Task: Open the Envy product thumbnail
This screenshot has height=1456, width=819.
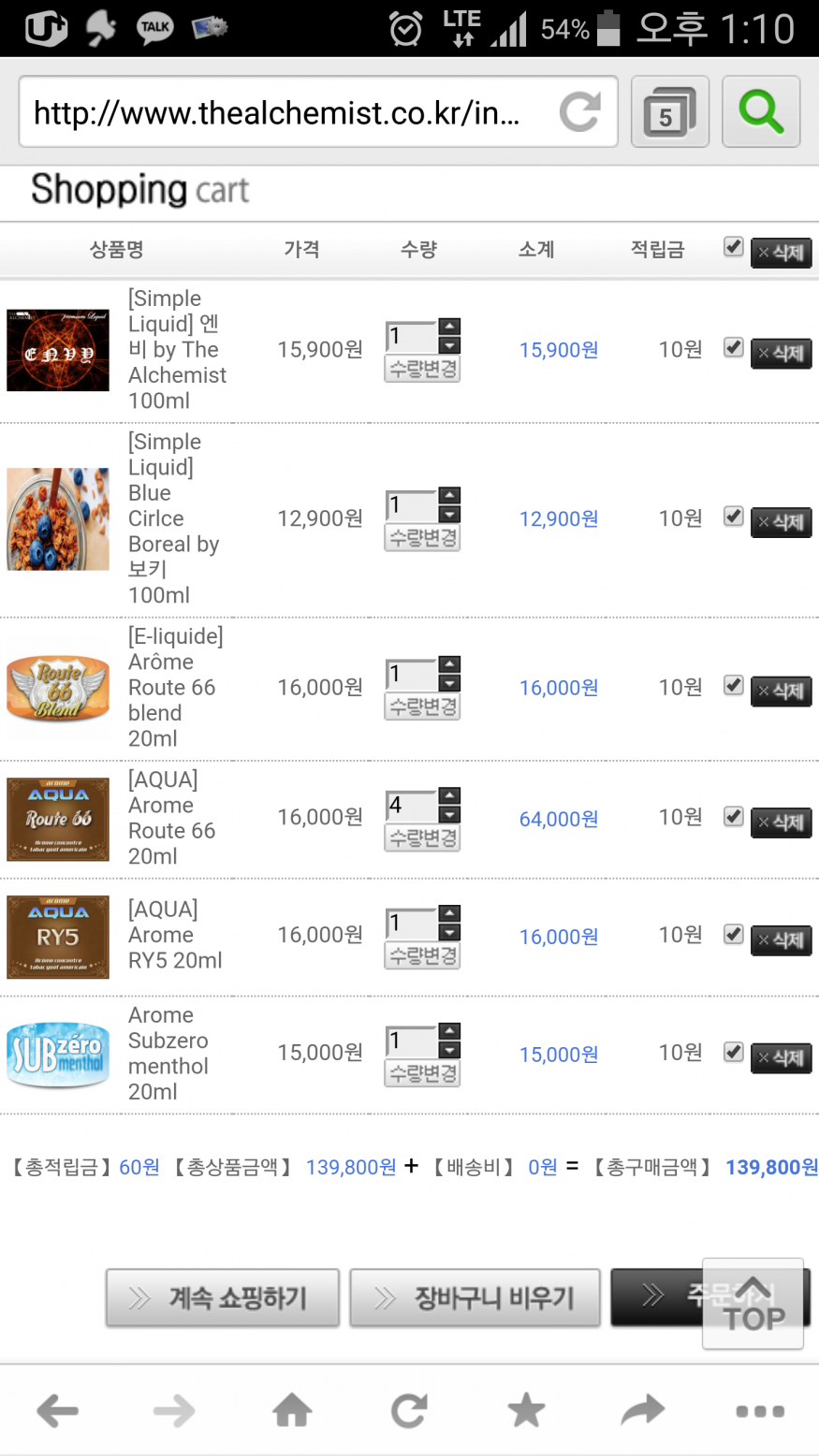Action: (58, 350)
